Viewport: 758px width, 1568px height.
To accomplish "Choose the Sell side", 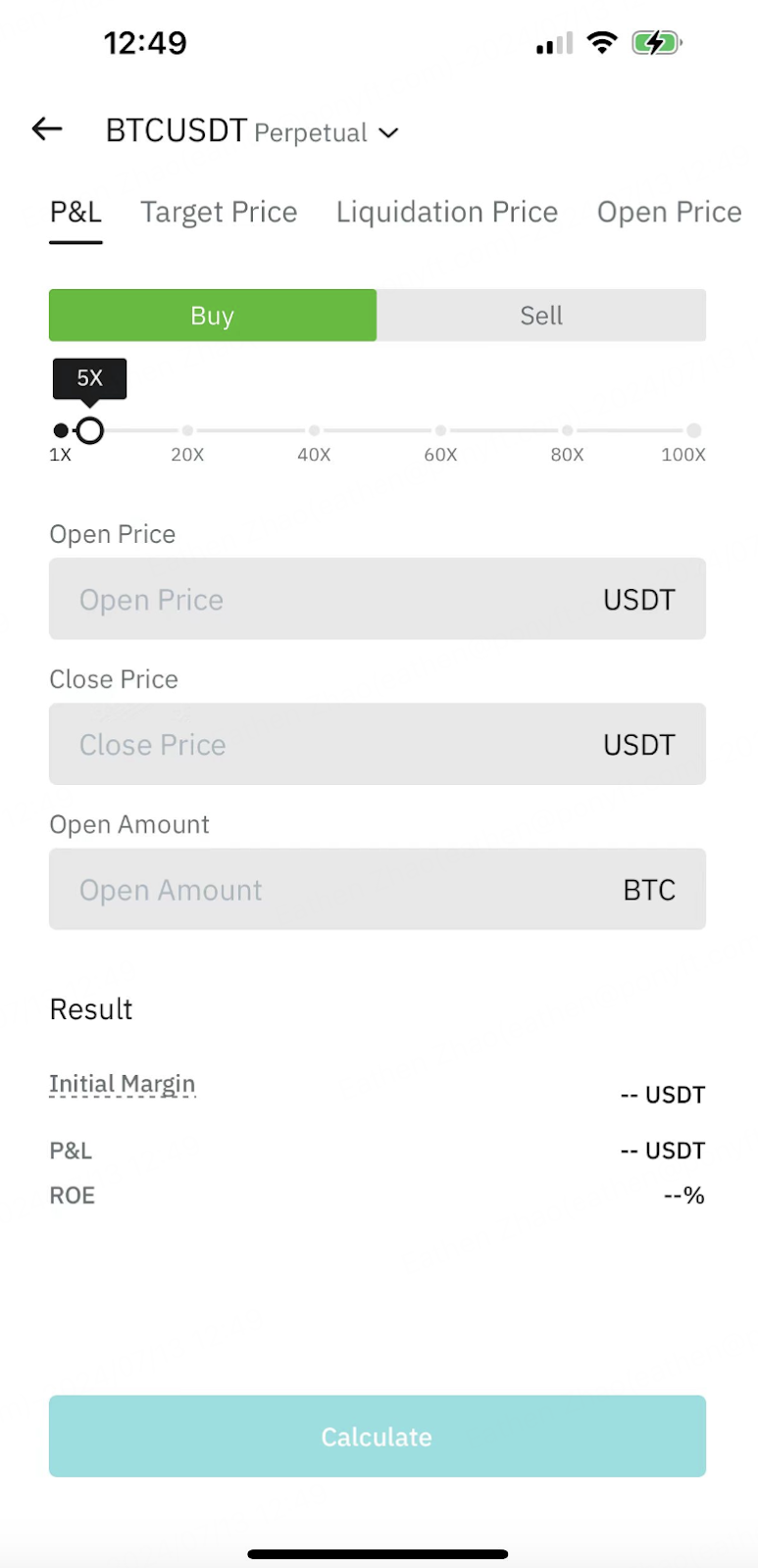I will pyautogui.click(x=541, y=316).
